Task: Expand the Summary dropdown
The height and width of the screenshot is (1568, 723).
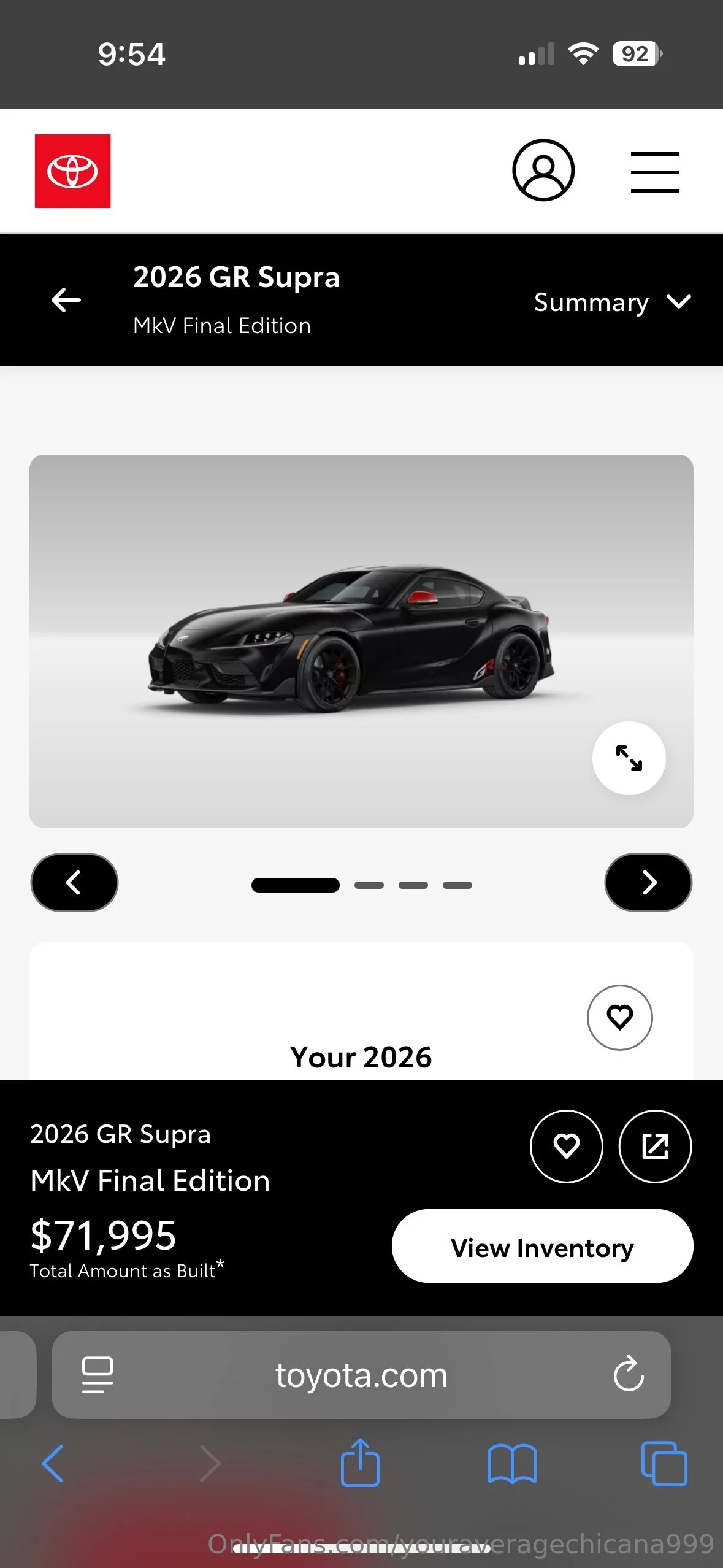Action: pos(611,302)
